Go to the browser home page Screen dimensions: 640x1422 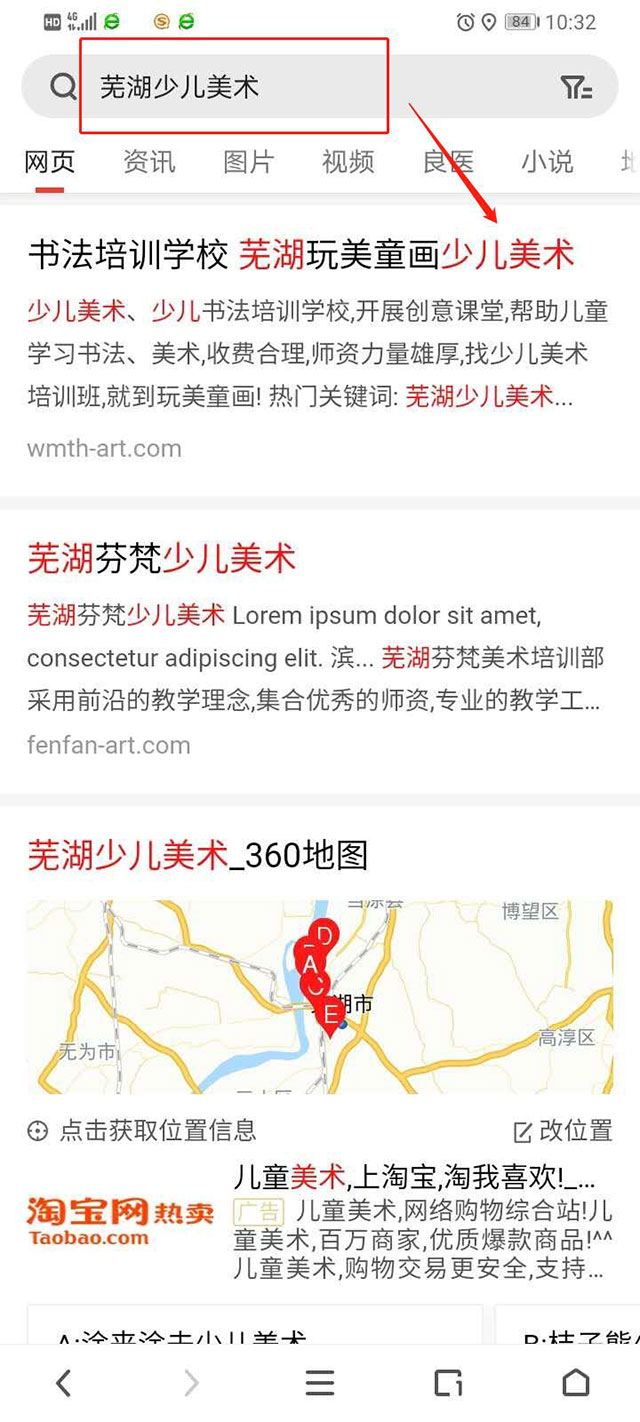[x=576, y=1382]
